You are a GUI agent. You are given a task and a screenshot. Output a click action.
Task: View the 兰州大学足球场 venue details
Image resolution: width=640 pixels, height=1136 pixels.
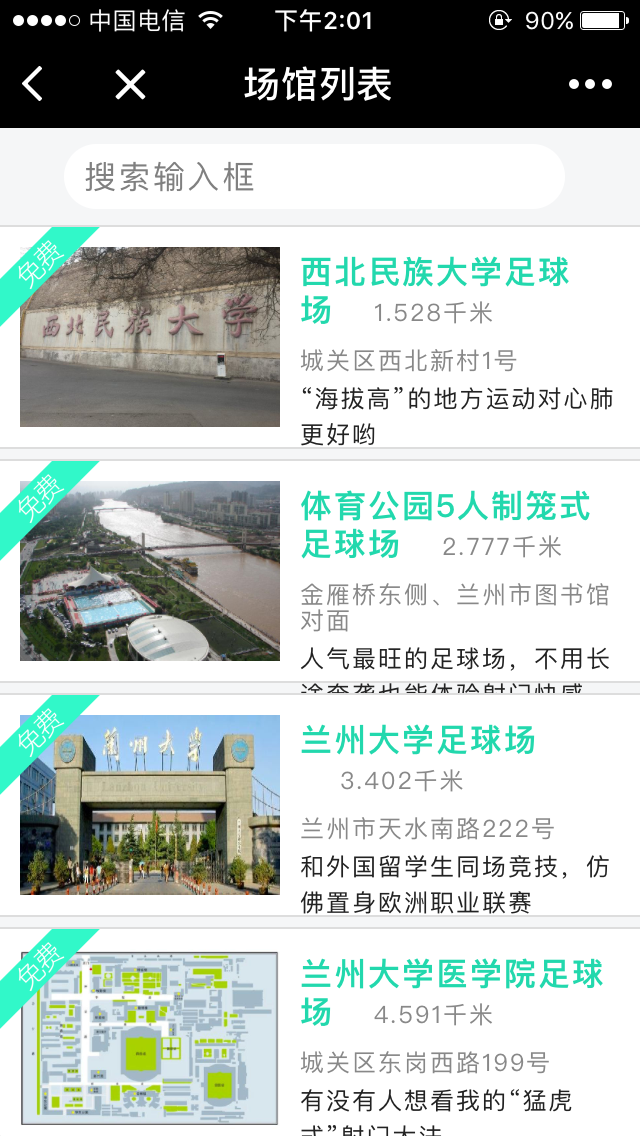tap(418, 741)
